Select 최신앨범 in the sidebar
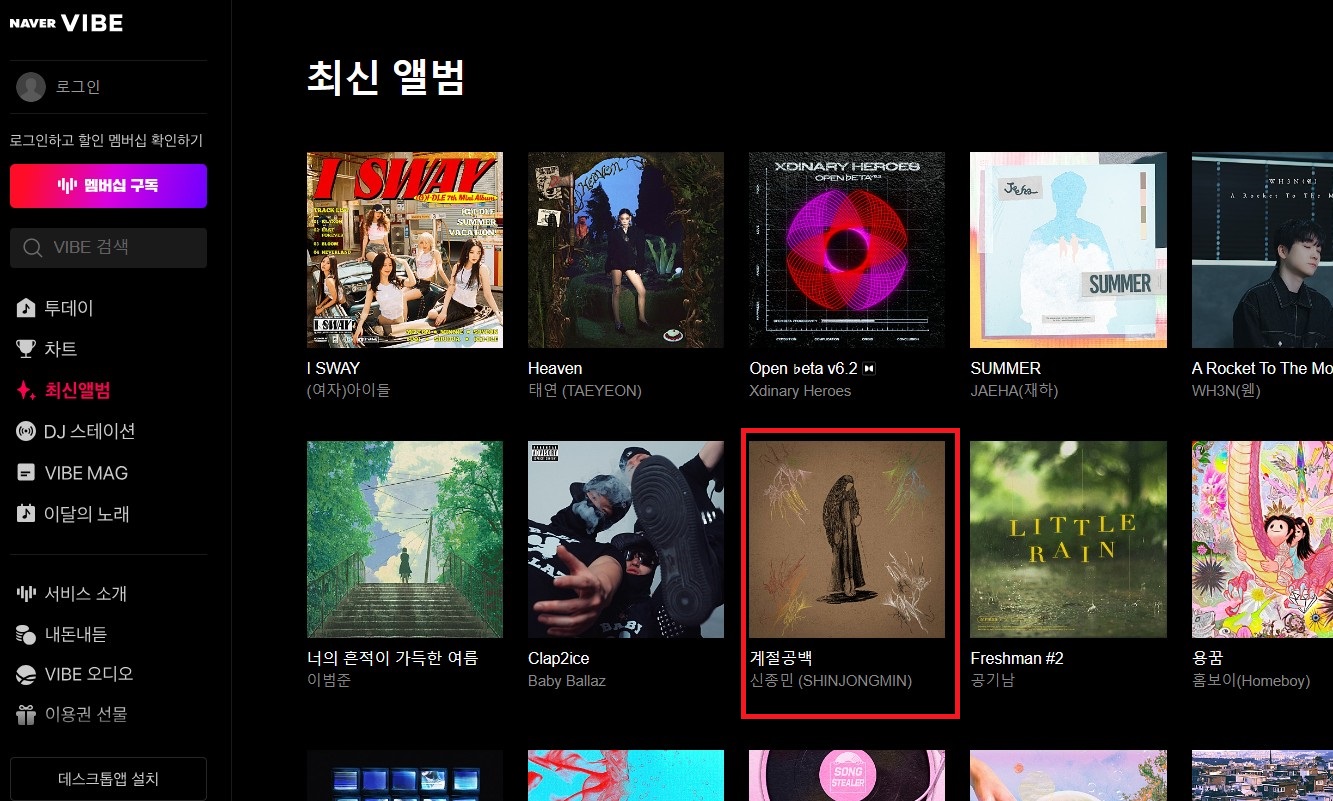The image size is (1333, 801). point(76,390)
